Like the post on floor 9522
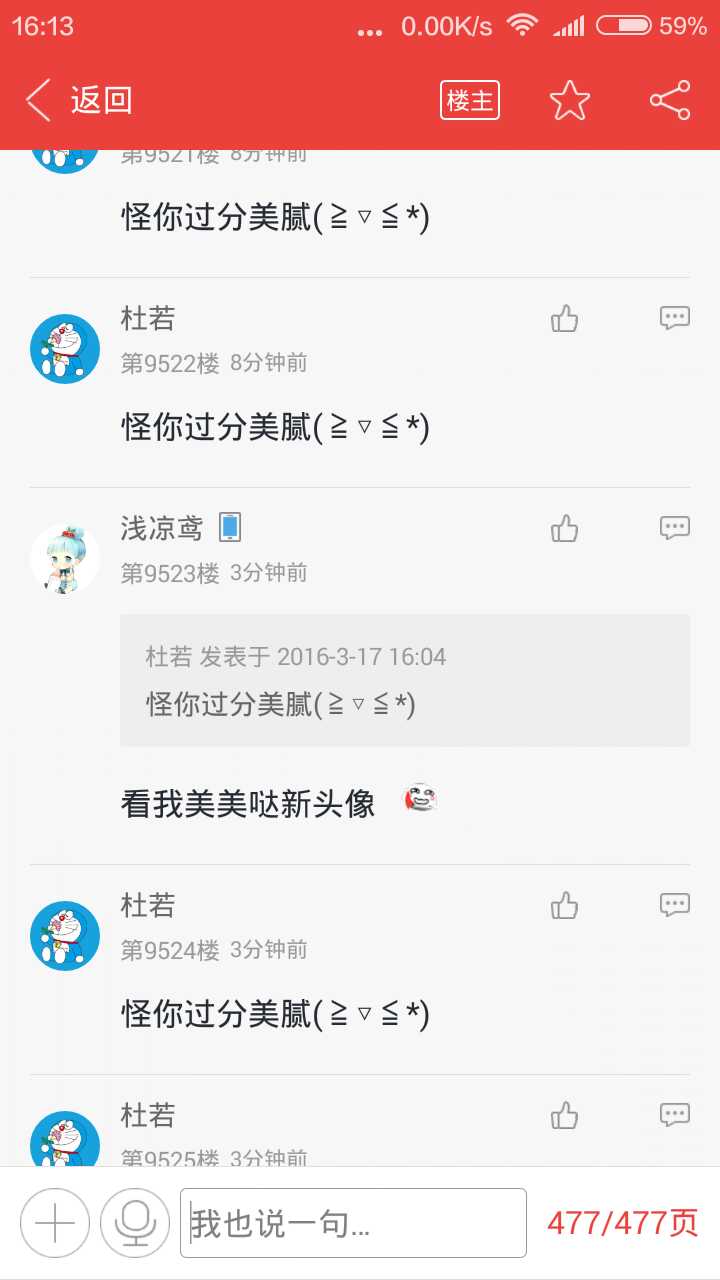The width and height of the screenshot is (720, 1280). pyautogui.click(x=565, y=319)
